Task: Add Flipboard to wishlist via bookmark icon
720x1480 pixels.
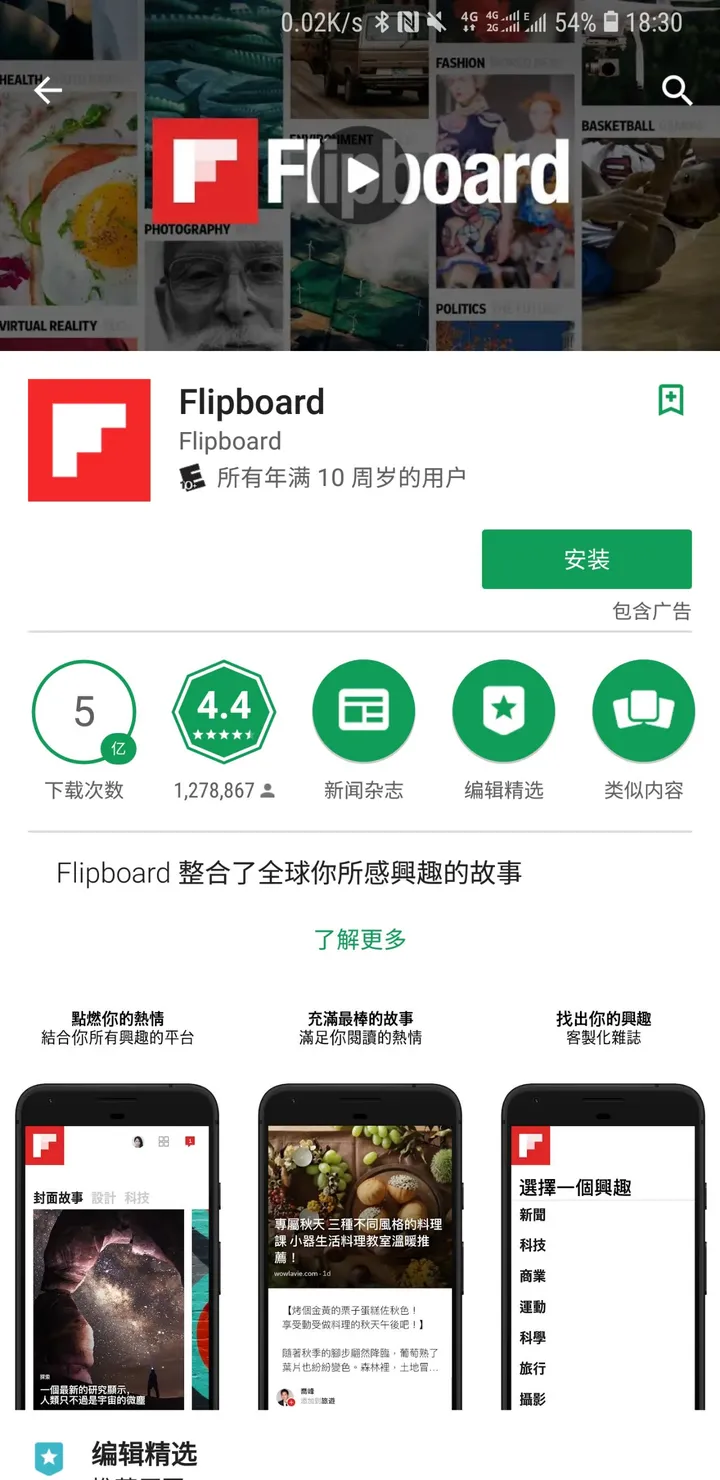Action: (671, 400)
